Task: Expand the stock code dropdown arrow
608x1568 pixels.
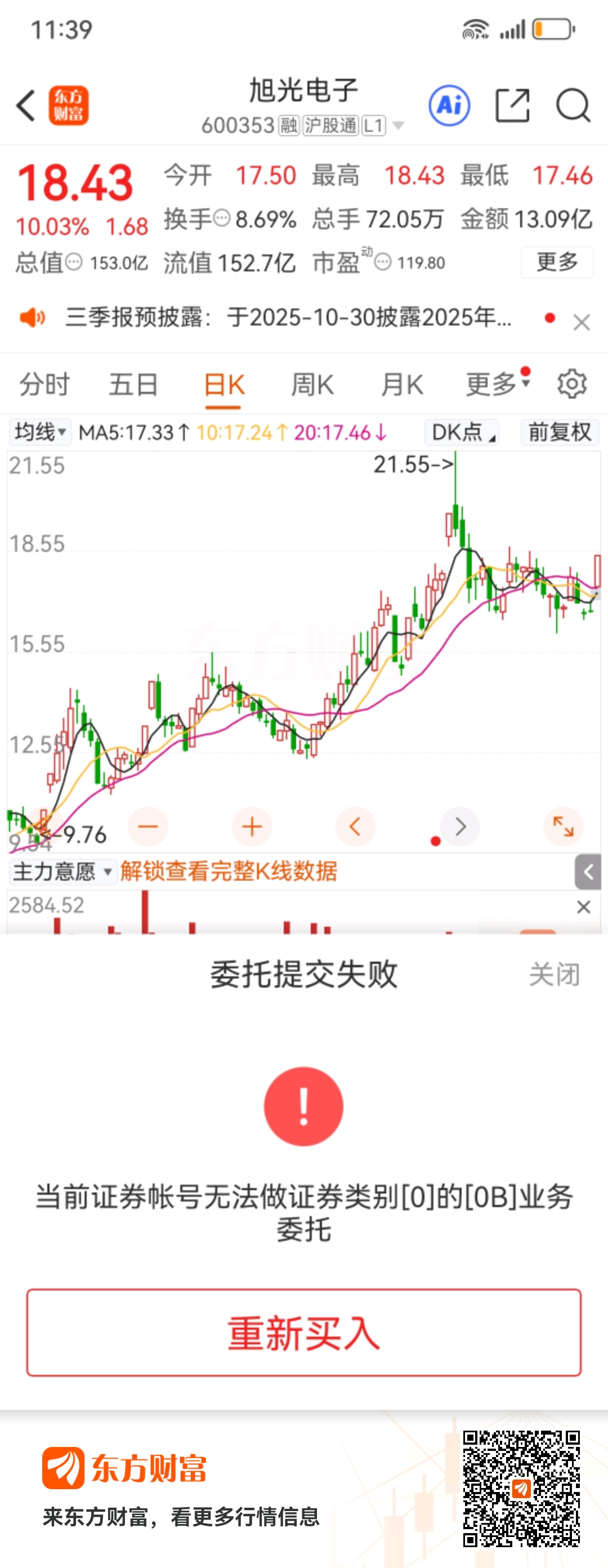Action: (x=399, y=126)
